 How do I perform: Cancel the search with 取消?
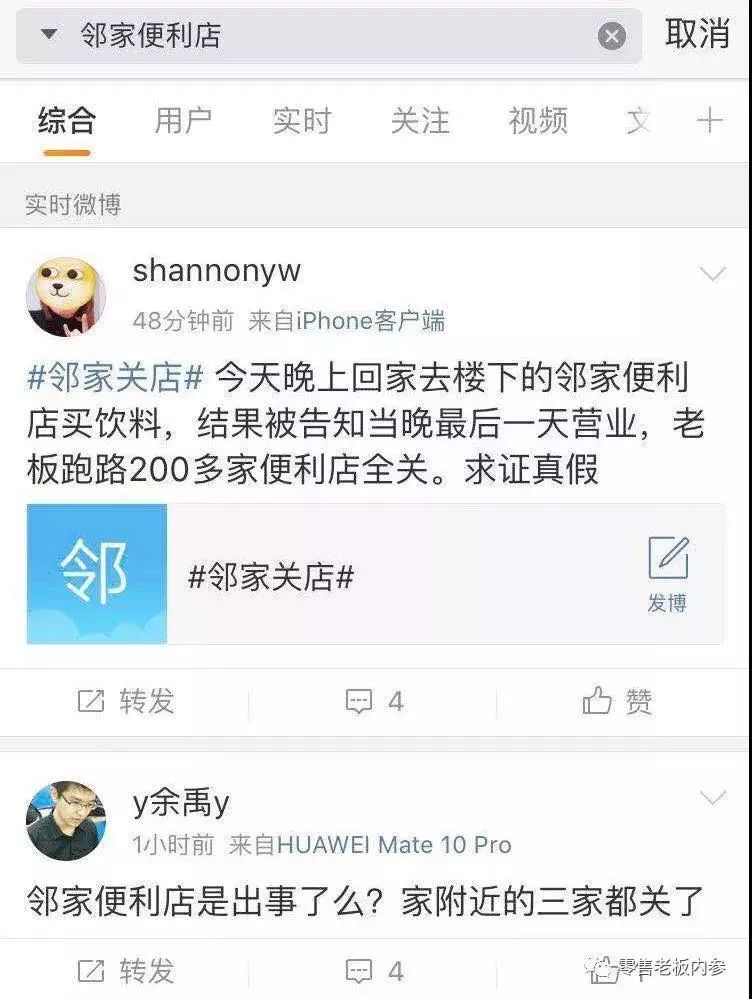click(x=697, y=34)
